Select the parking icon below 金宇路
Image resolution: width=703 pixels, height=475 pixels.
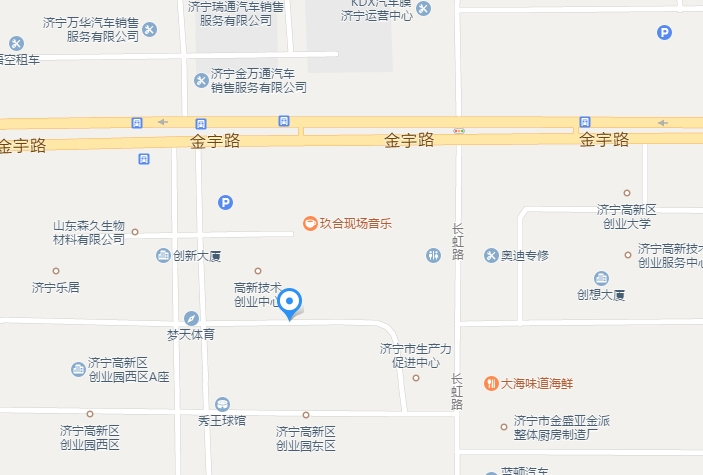(225, 203)
